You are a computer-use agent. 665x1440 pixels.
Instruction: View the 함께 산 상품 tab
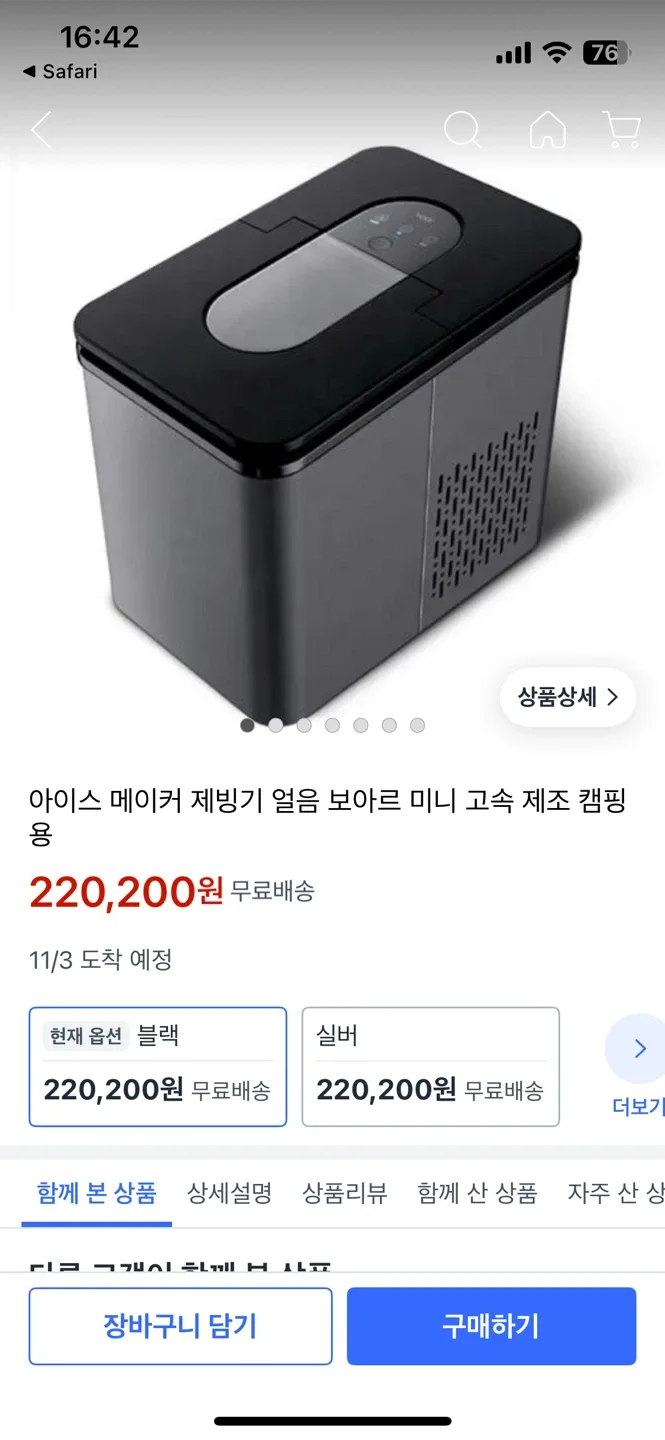tap(477, 1193)
